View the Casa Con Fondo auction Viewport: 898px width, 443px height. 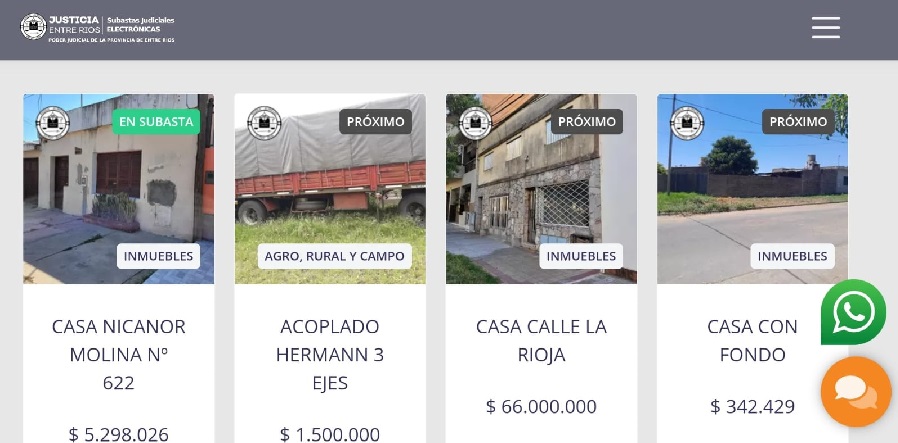752,340
